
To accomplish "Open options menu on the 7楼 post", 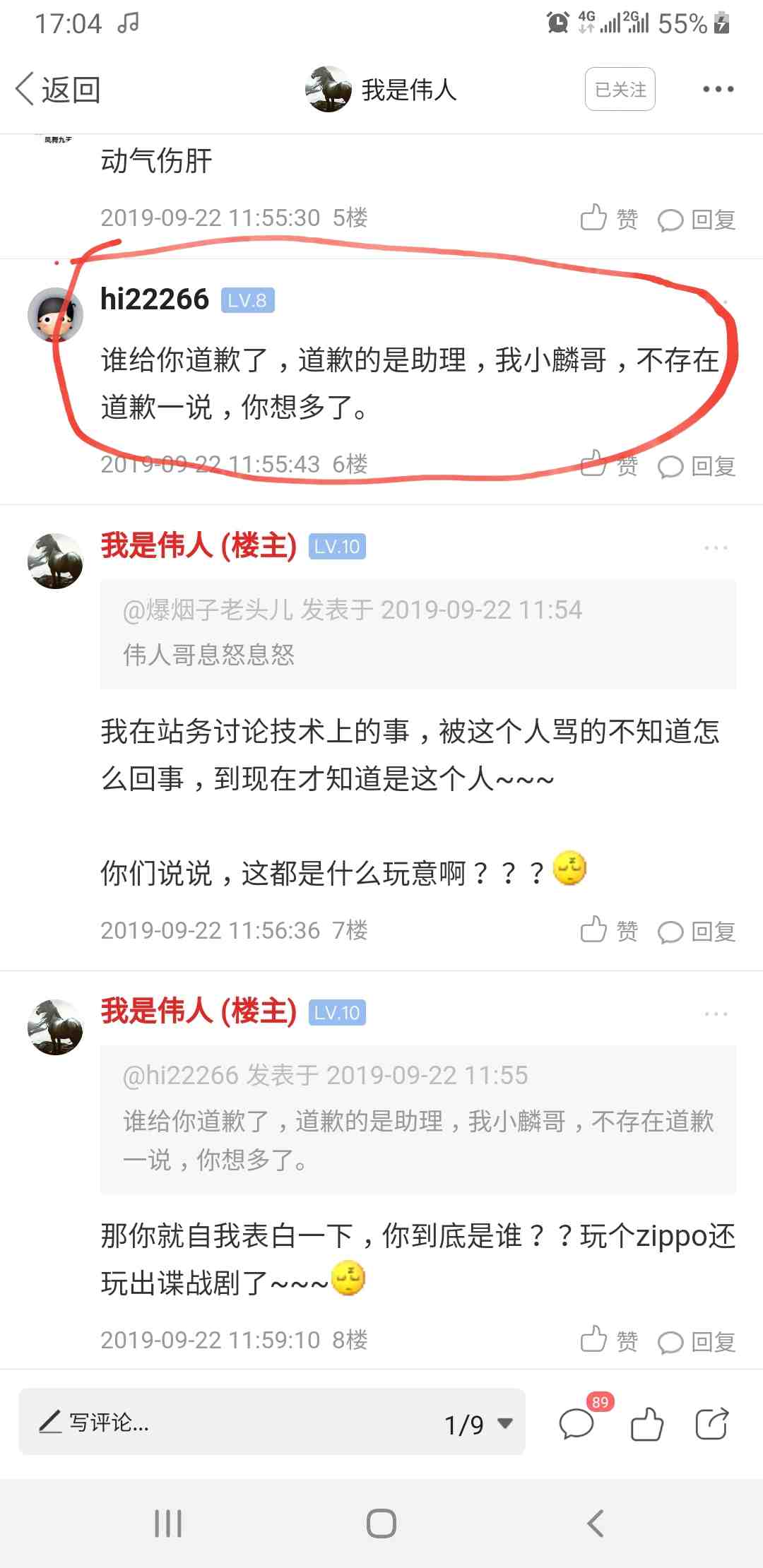I will tap(716, 548).
